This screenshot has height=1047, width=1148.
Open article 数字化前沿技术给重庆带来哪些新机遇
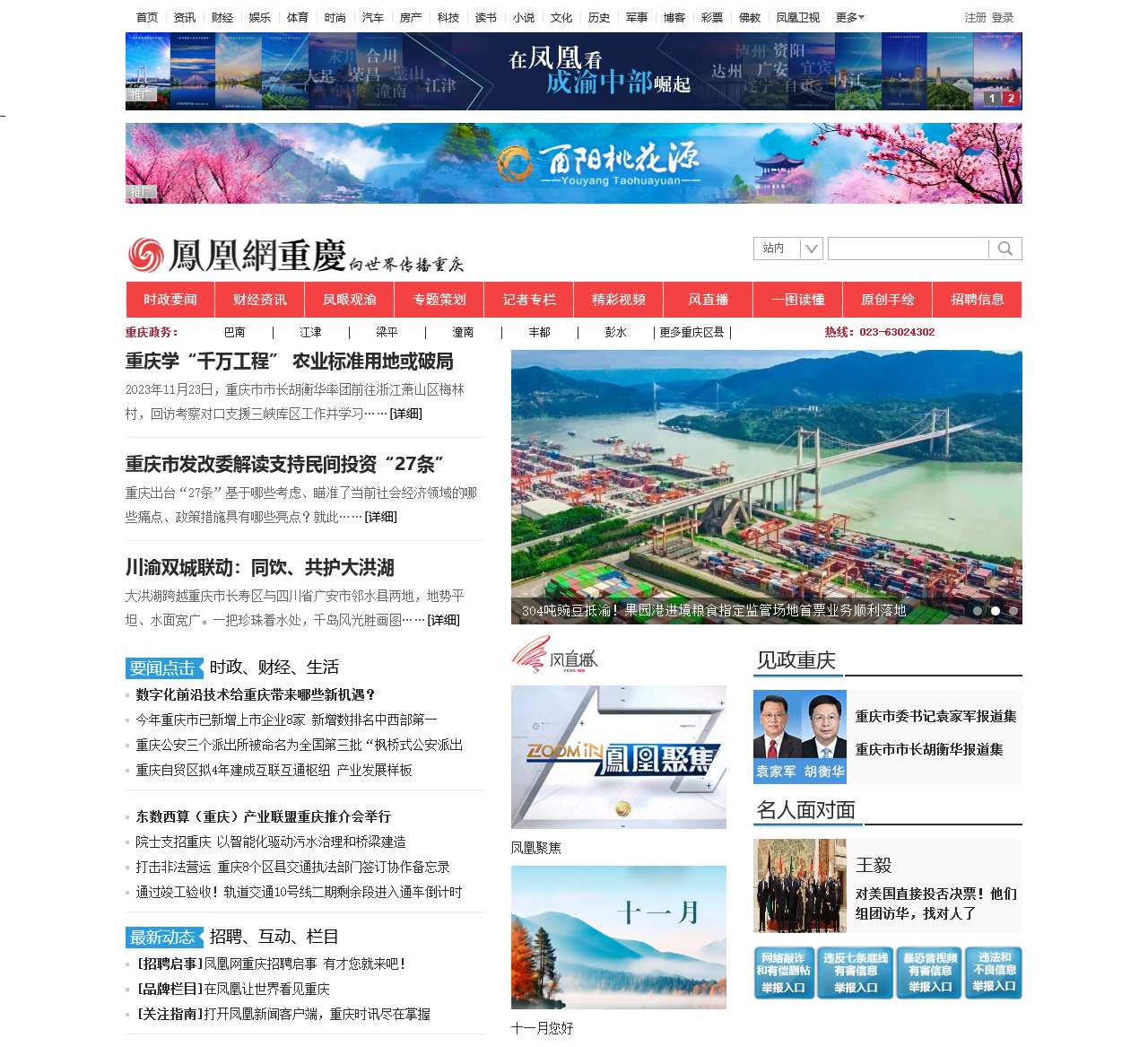point(256,694)
